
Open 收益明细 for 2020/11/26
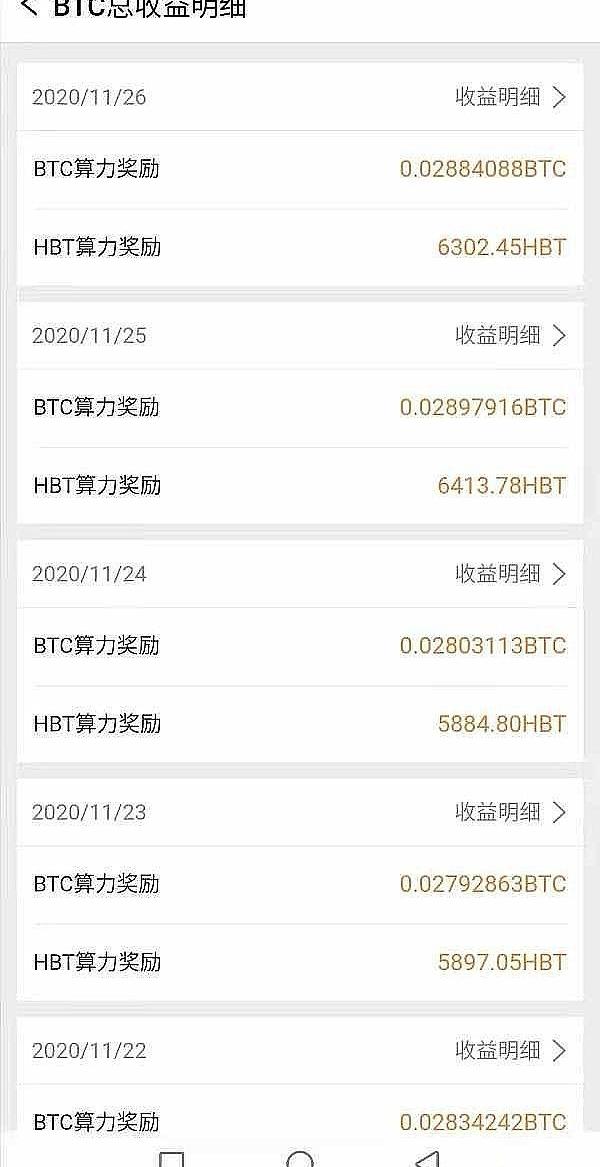tap(511, 97)
